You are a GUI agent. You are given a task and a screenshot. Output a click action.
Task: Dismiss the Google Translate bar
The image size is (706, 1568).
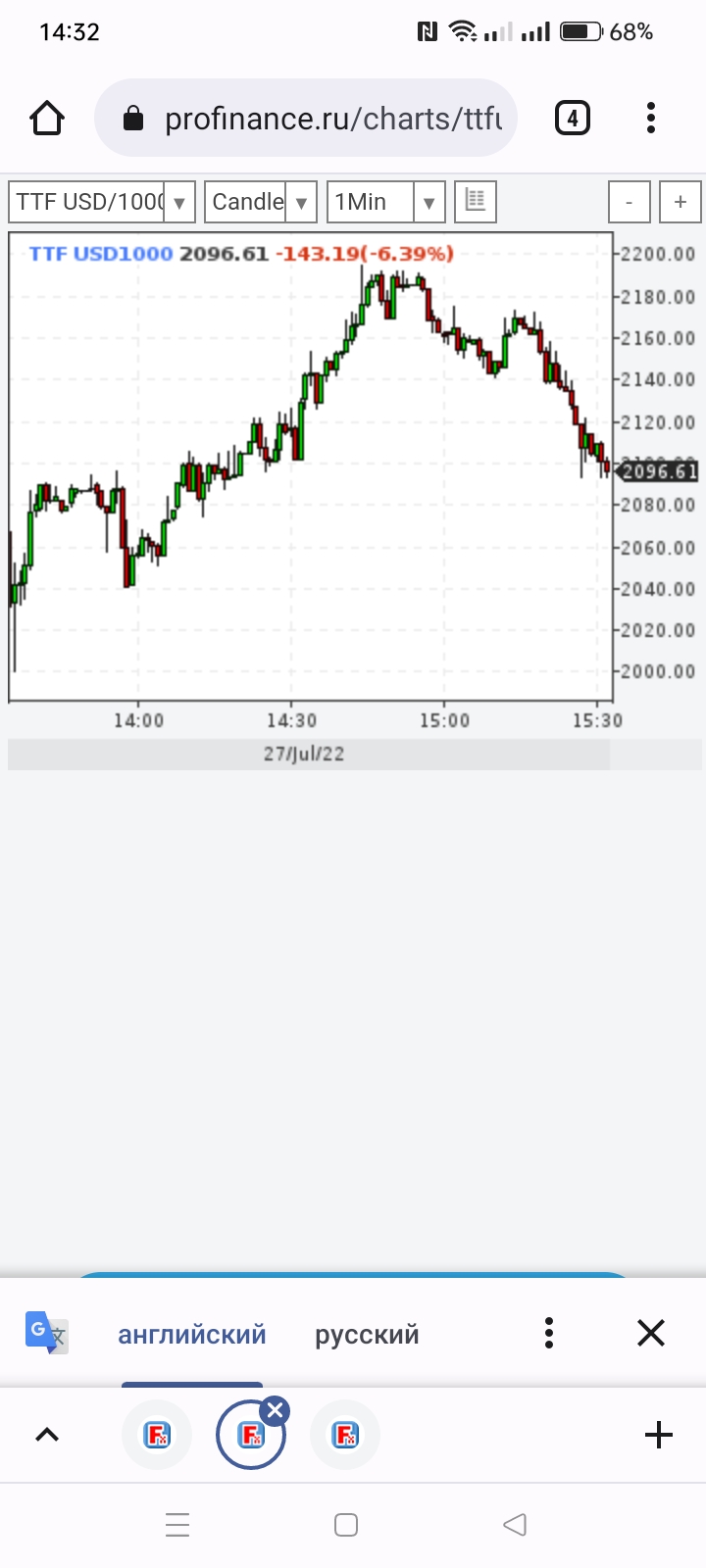[x=651, y=1333]
